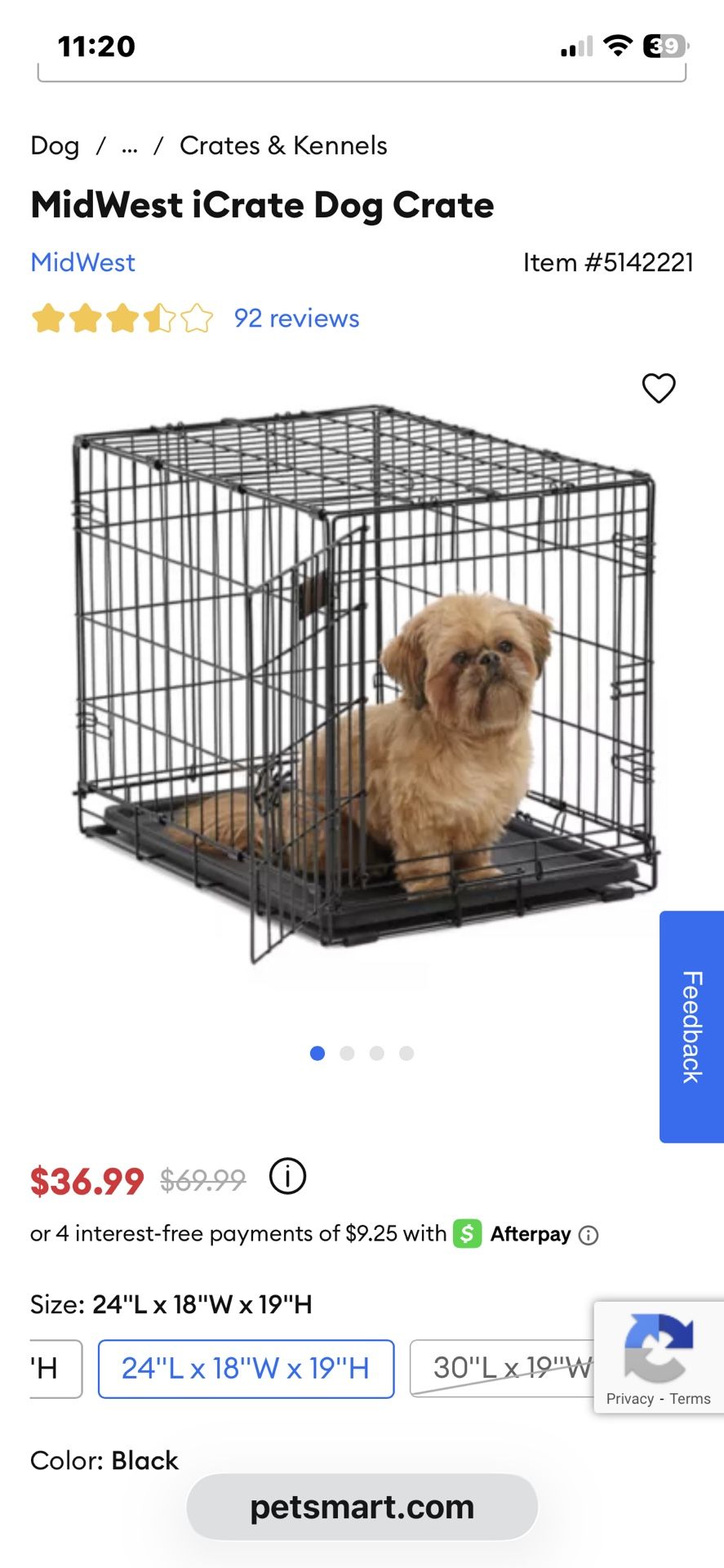Screen dimensions: 724x1568
Task: Open the 92 reviews link
Action: (x=296, y=318)
